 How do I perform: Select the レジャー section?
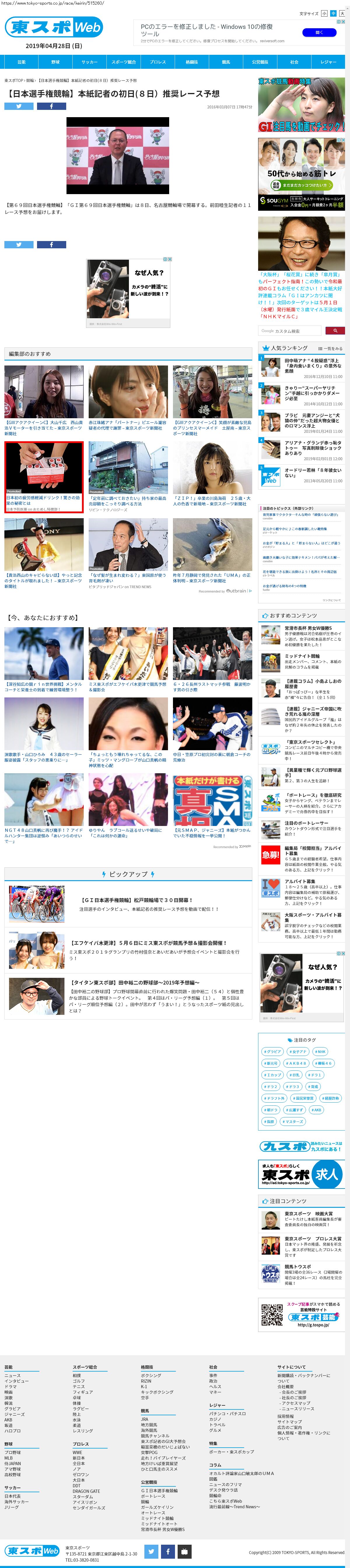click(328, 61)
